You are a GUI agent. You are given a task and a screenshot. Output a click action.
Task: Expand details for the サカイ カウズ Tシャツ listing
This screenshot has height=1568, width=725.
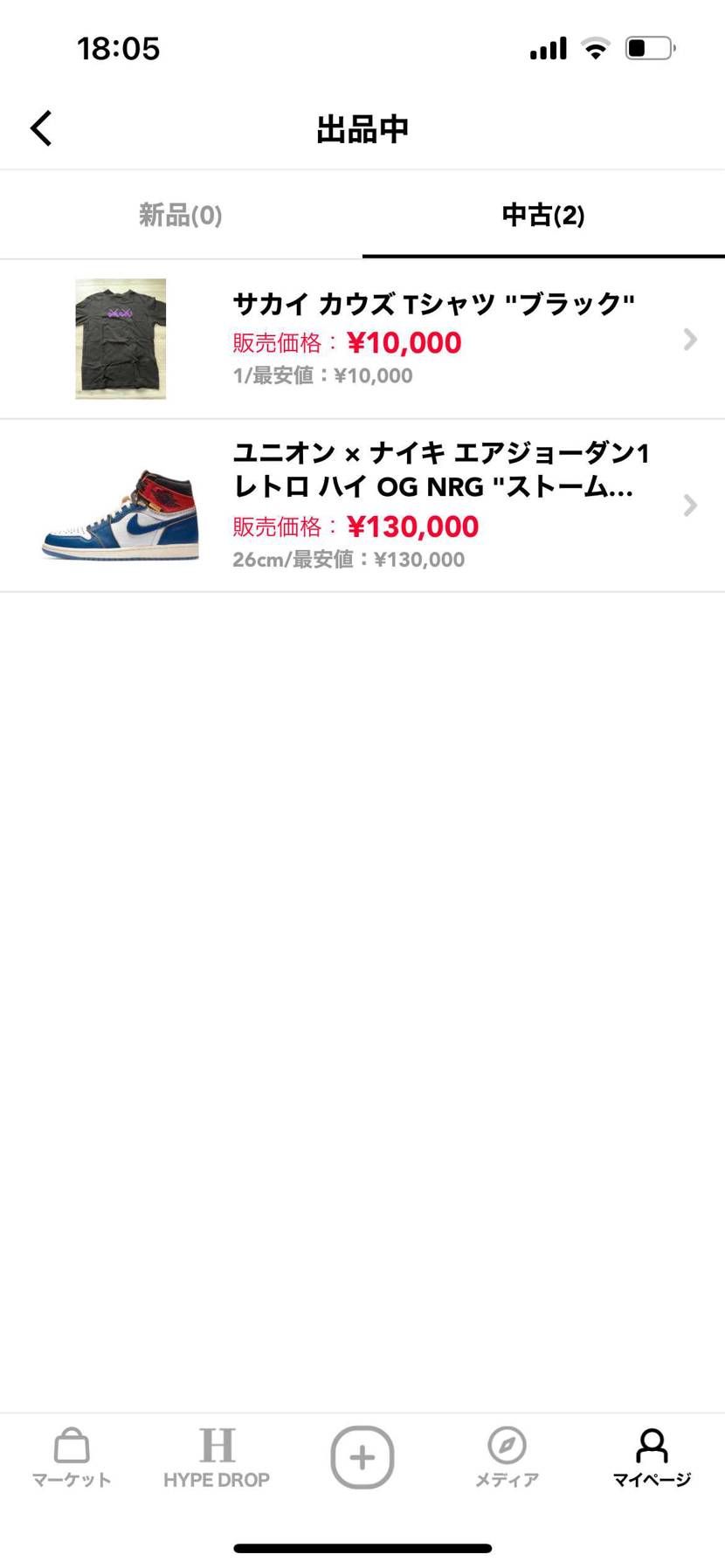click(689, 339)
